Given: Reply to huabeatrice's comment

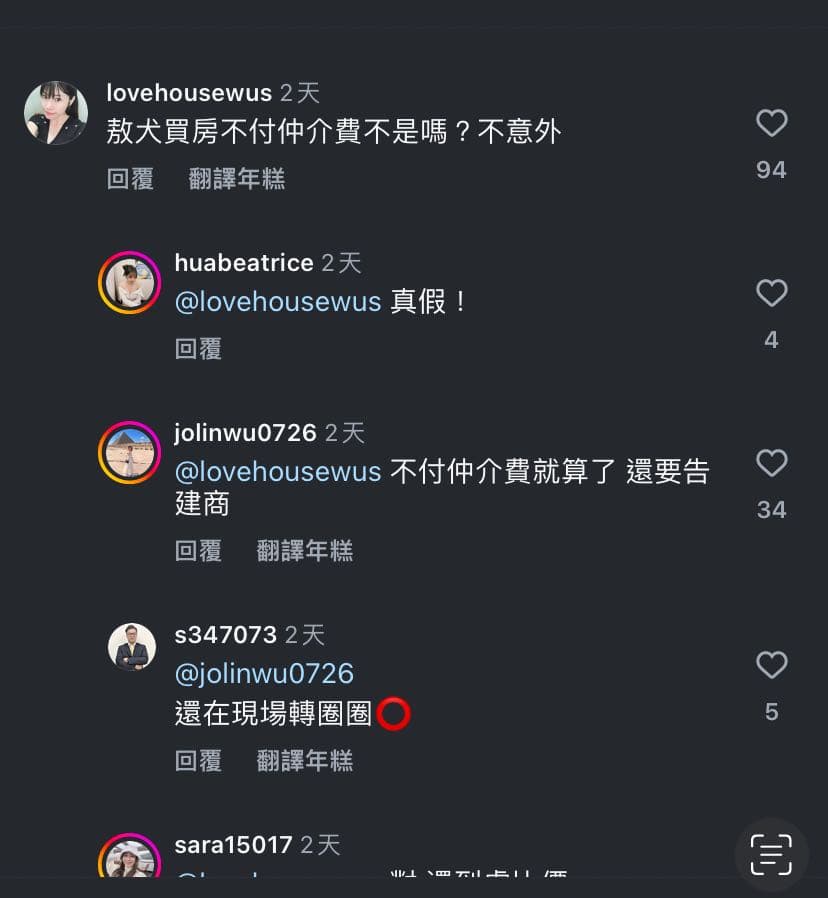Looking at the screenshot, I should (x=198, y=349).
